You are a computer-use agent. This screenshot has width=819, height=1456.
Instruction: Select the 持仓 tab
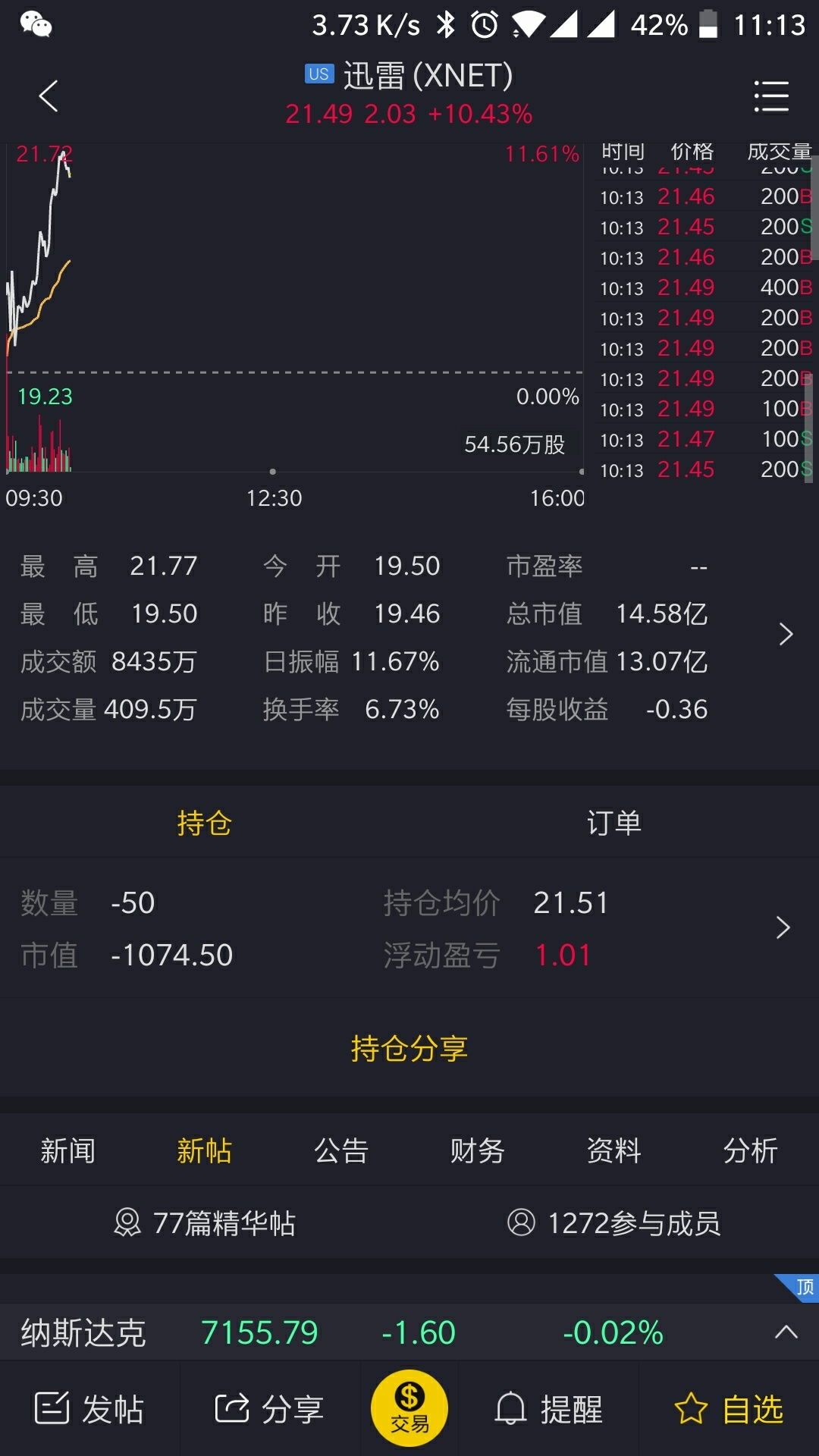204,823
